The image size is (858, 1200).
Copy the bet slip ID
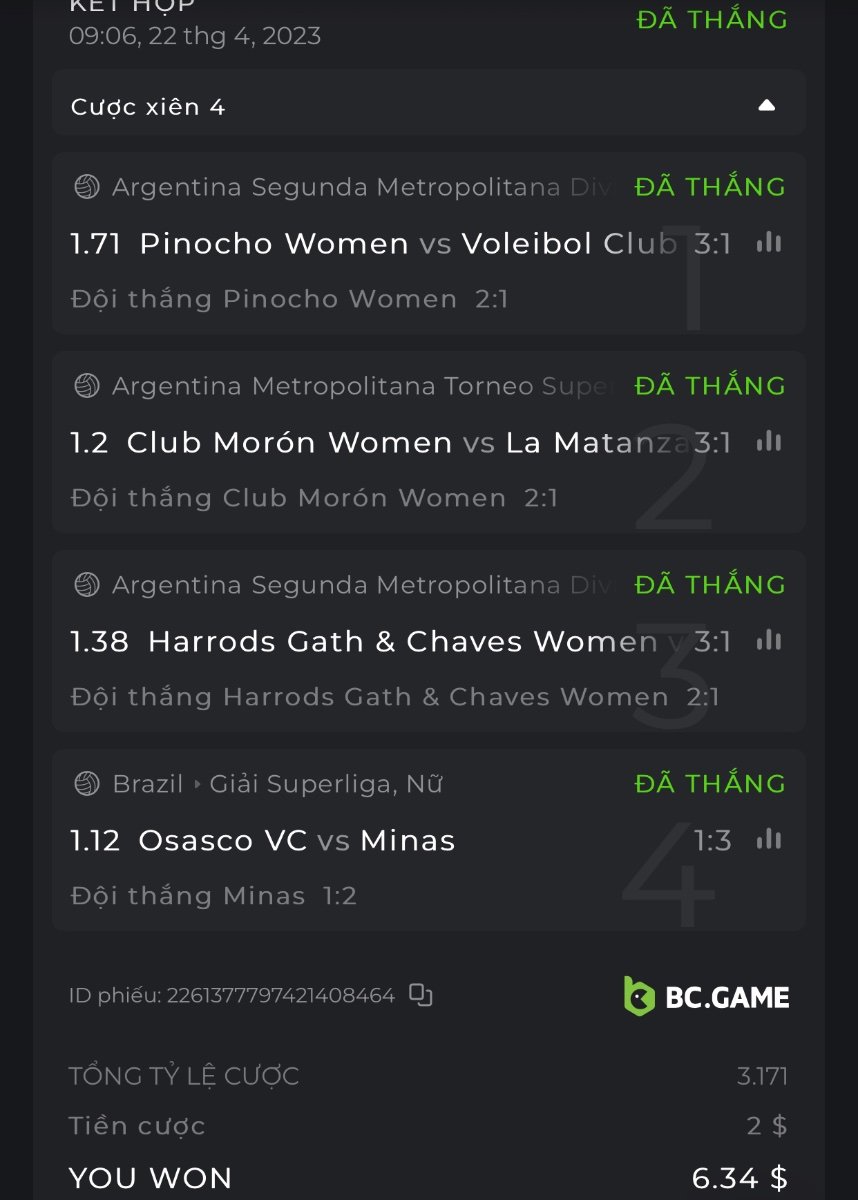421,995
